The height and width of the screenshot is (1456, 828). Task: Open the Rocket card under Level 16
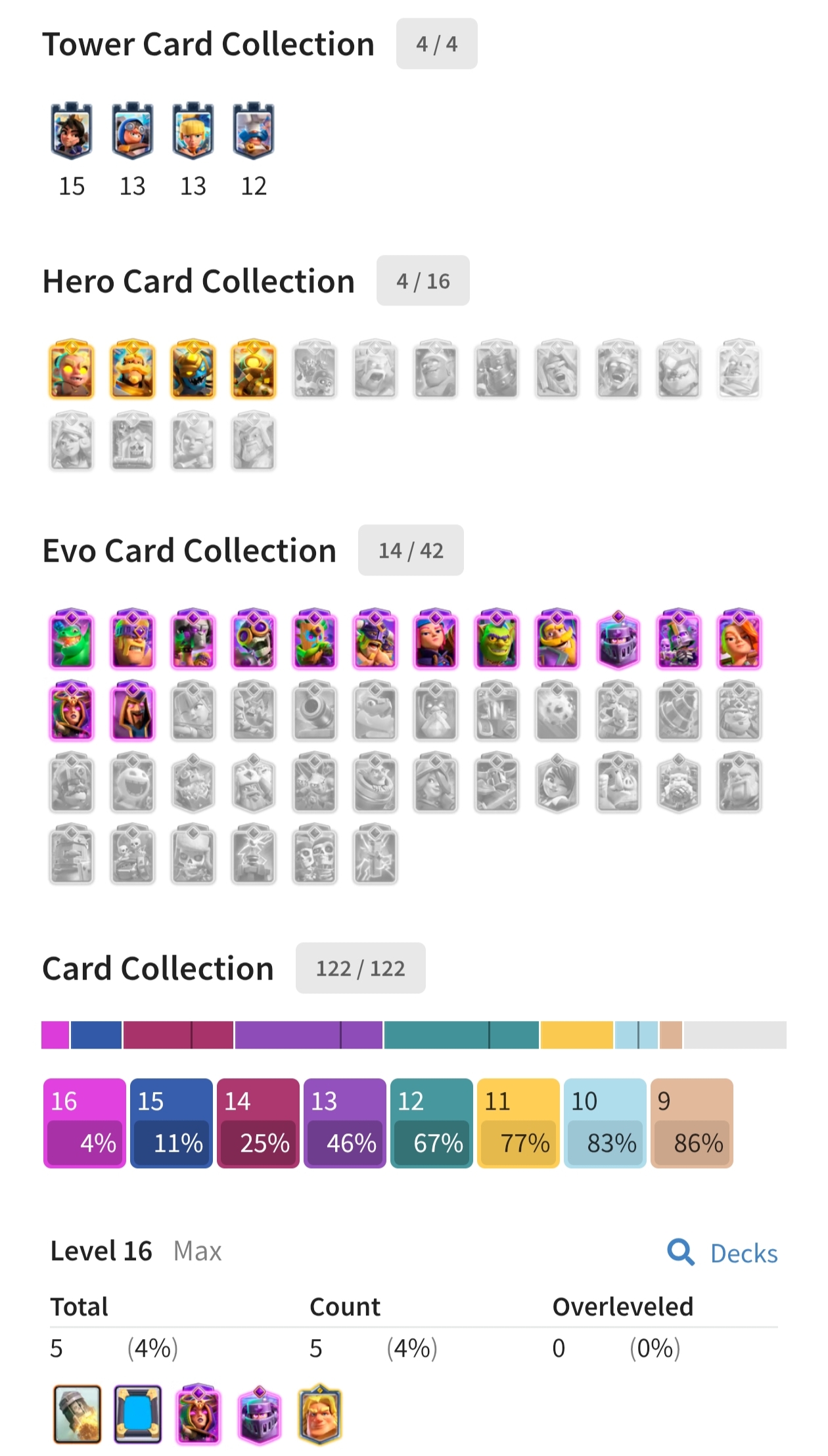(x=78, y=1414)
